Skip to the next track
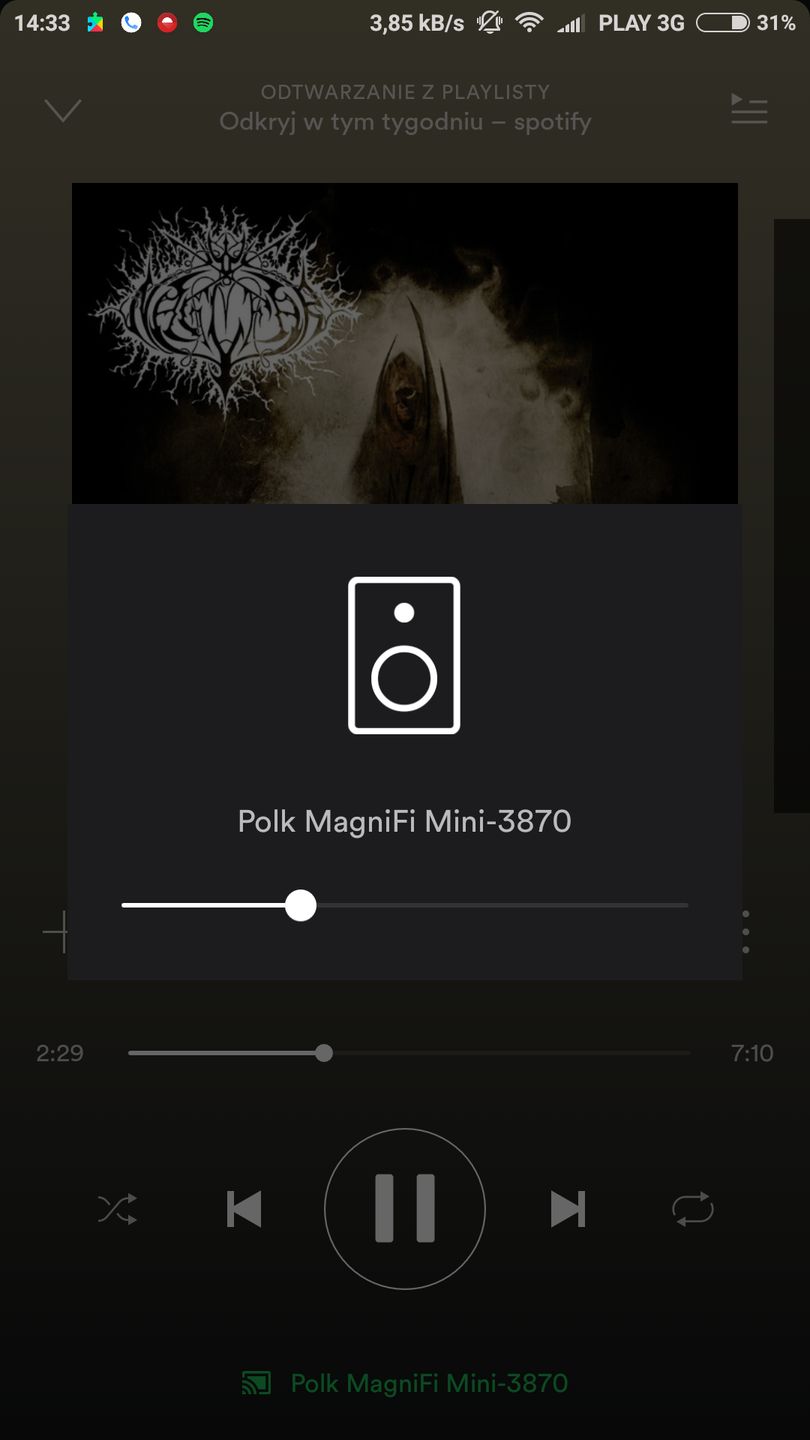810x1440 pixels. click(x=568, y=1208)
